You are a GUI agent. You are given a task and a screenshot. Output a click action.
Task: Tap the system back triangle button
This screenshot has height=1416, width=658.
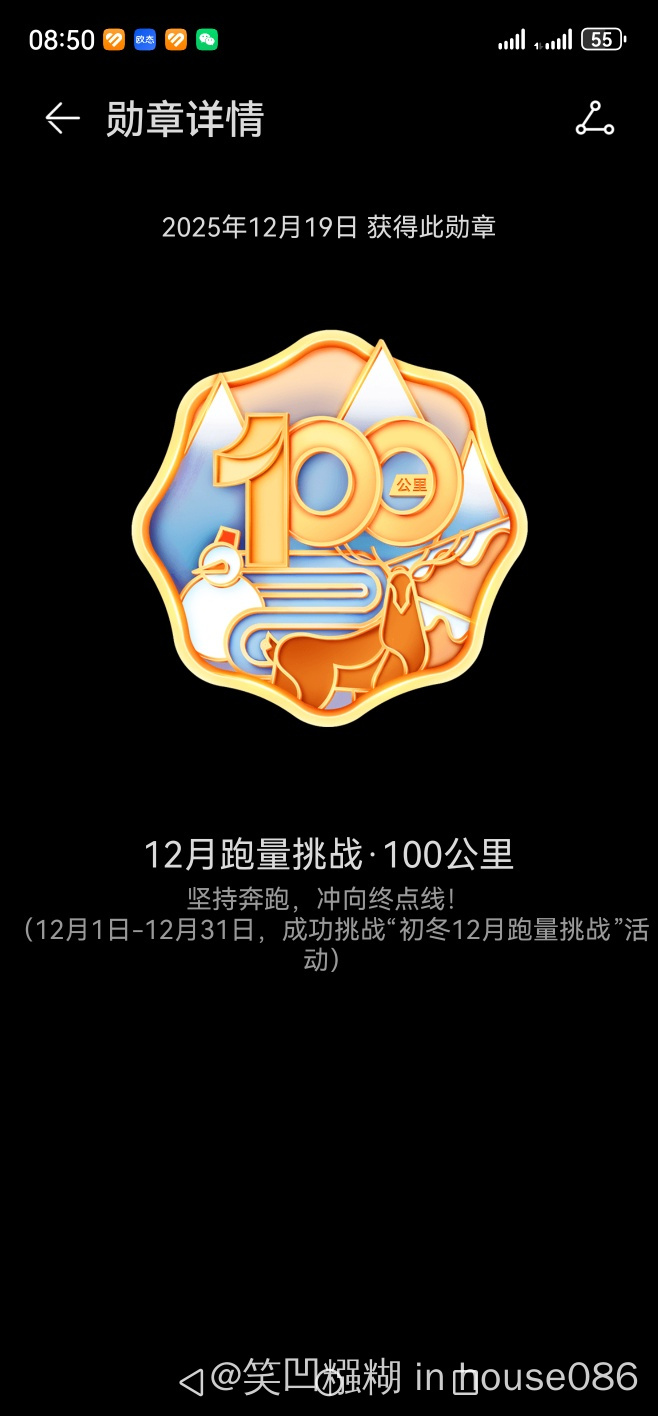coord(190,1382)
